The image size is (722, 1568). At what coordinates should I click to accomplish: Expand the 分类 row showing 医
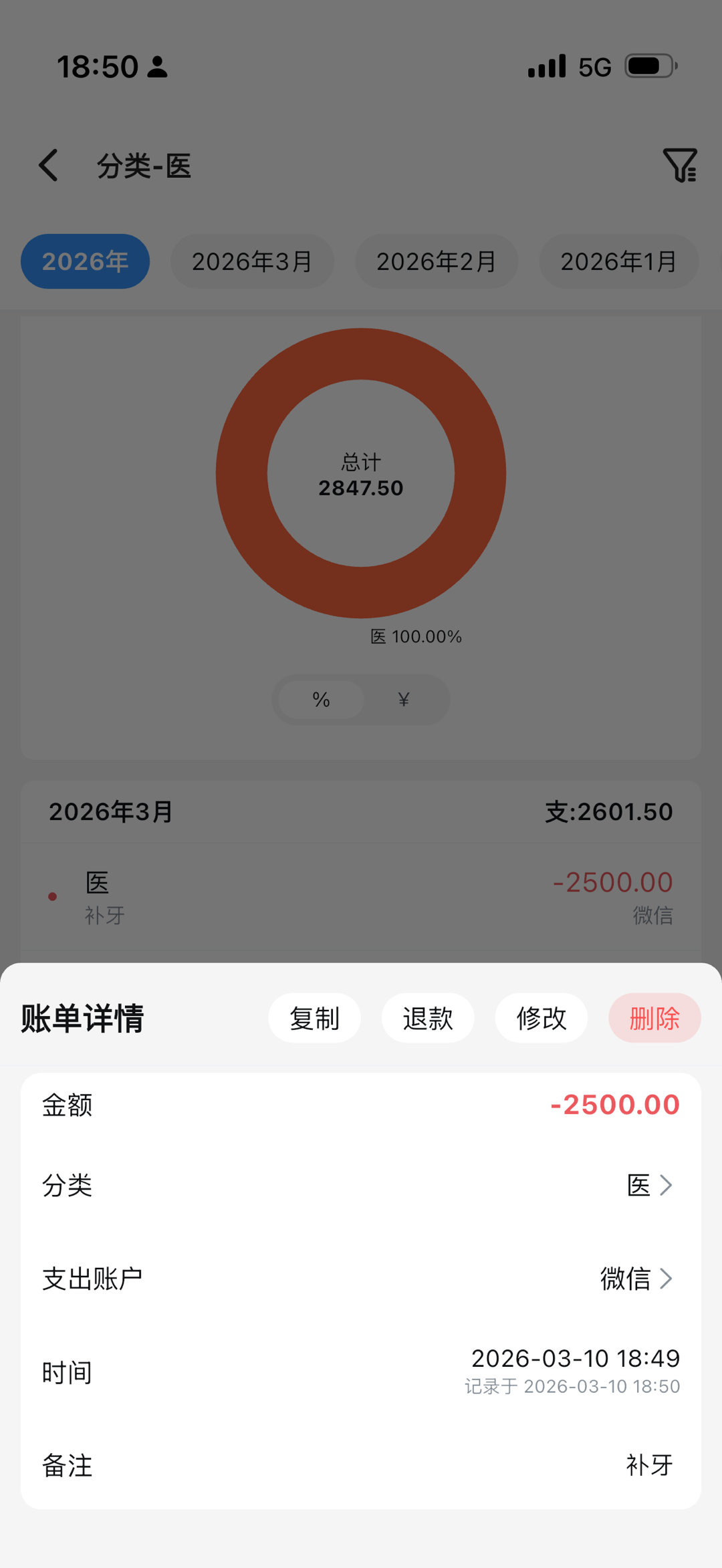pos(361,1186)
